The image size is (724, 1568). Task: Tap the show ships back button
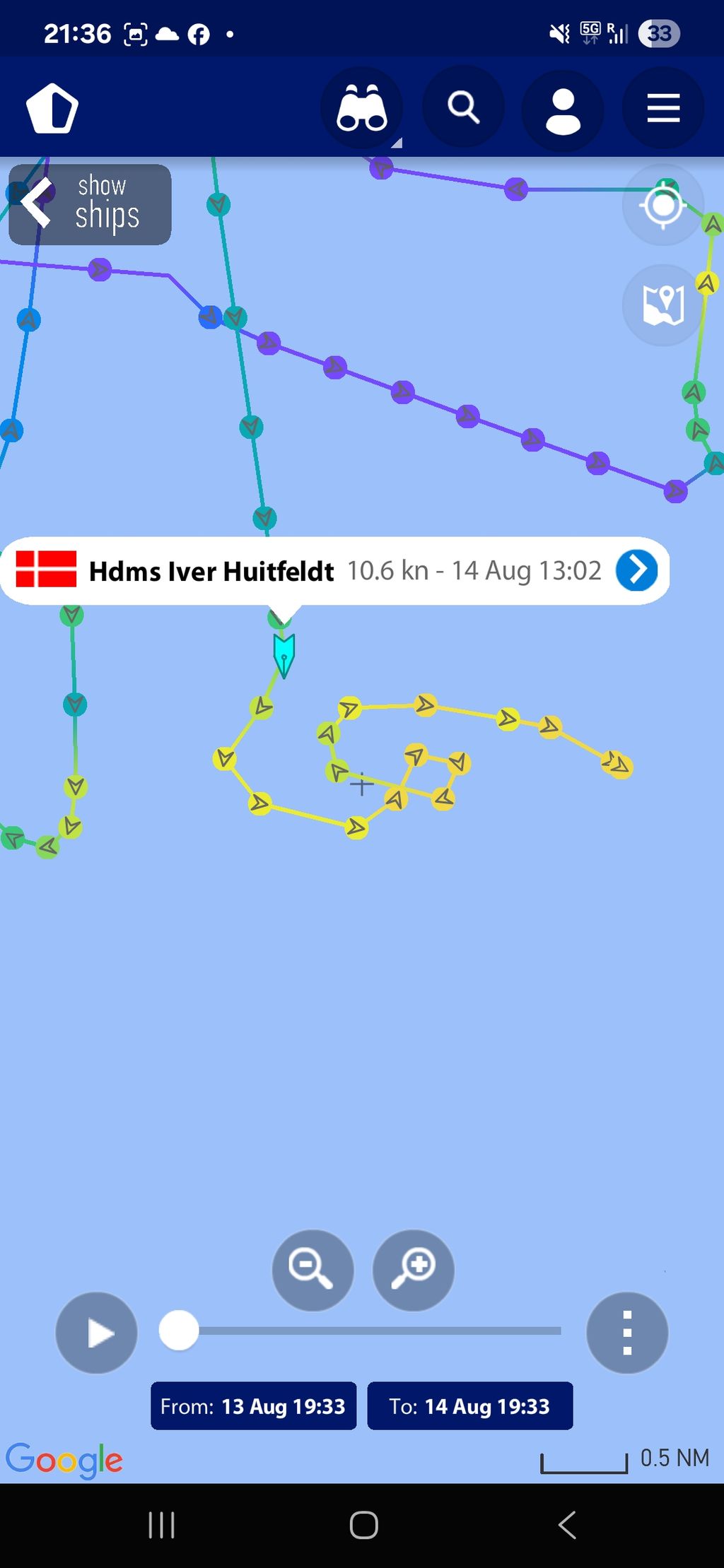pyautogui.click(x=90, y=205)
